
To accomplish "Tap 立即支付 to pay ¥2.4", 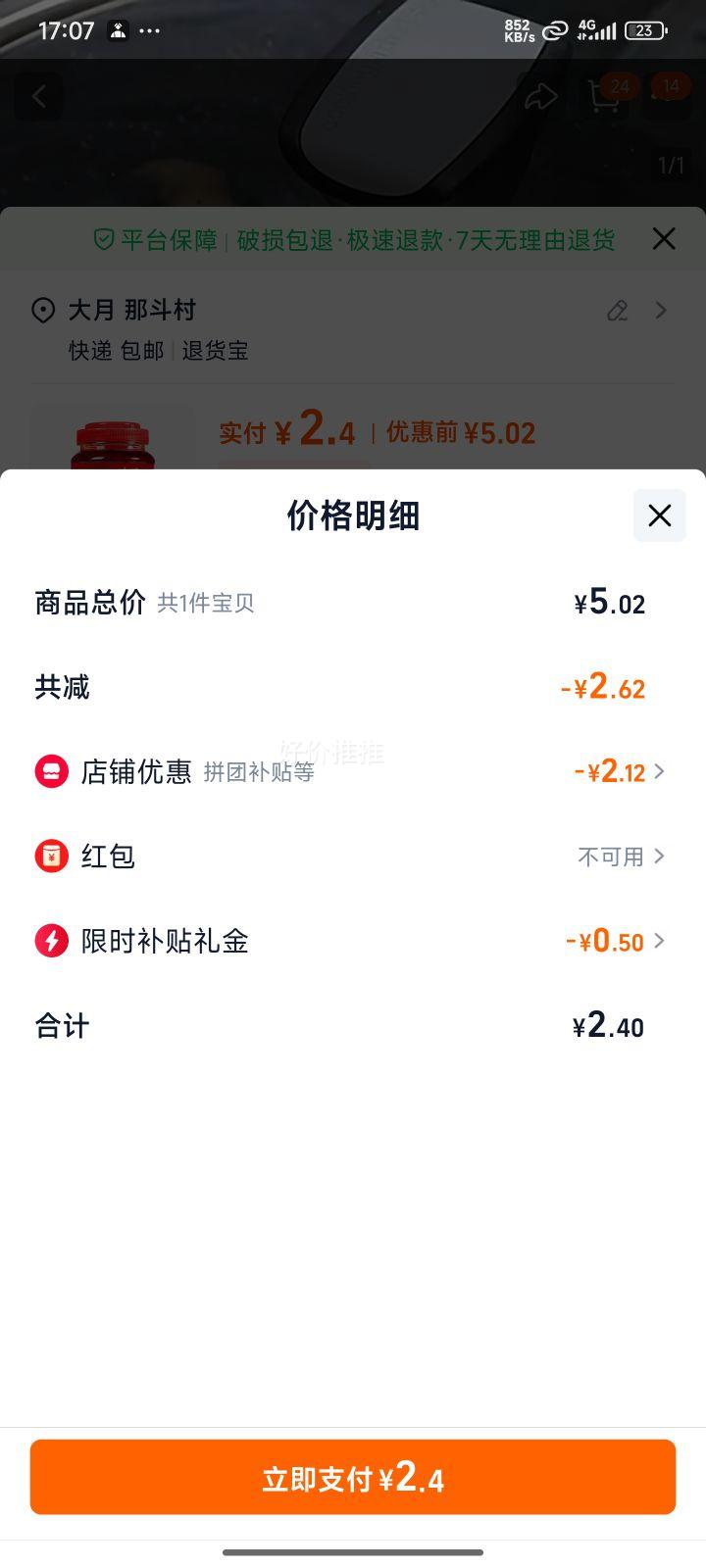I will click(353, 1477).
